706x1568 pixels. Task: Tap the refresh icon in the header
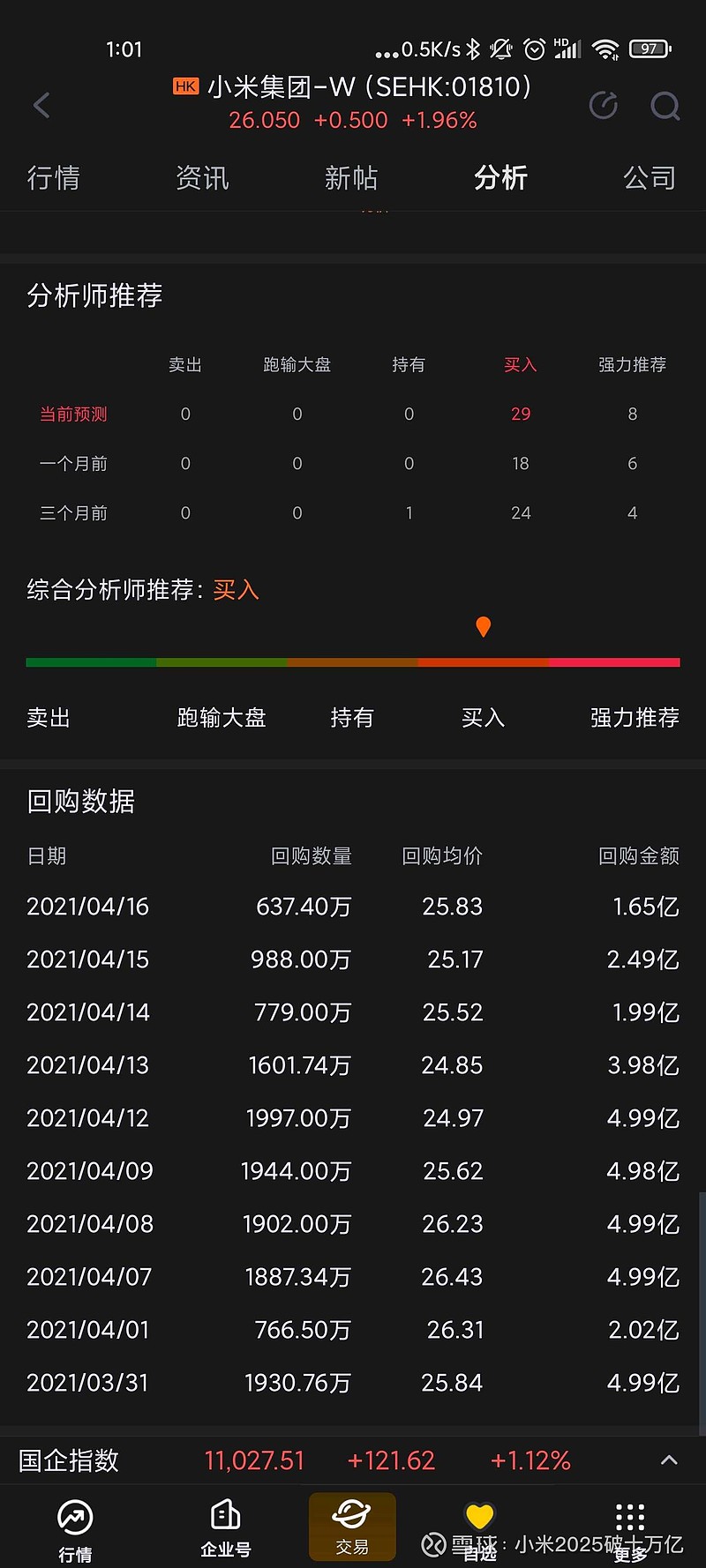pyautogui.click(x=603, y=105)
